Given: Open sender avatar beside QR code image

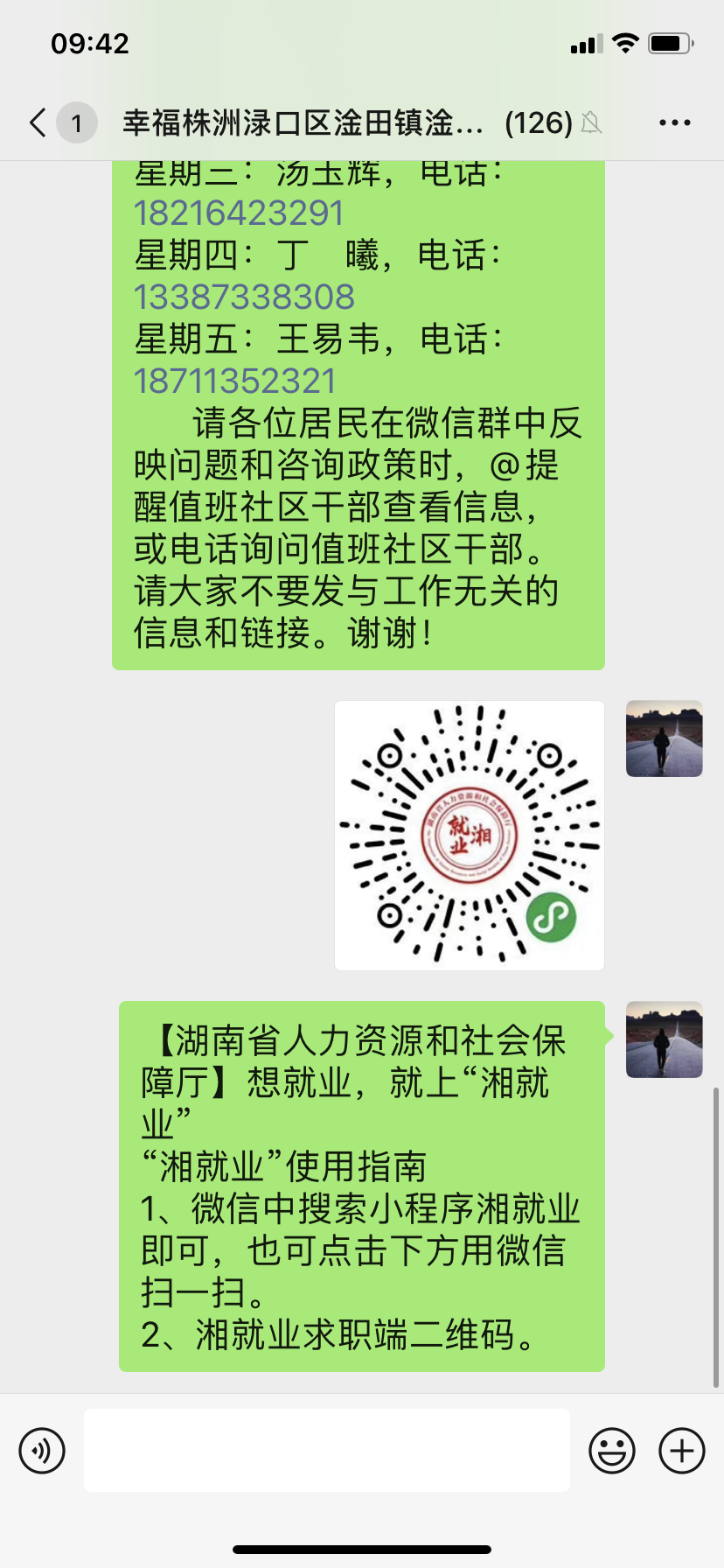Looking at the screenshot, I should (664, 738).
